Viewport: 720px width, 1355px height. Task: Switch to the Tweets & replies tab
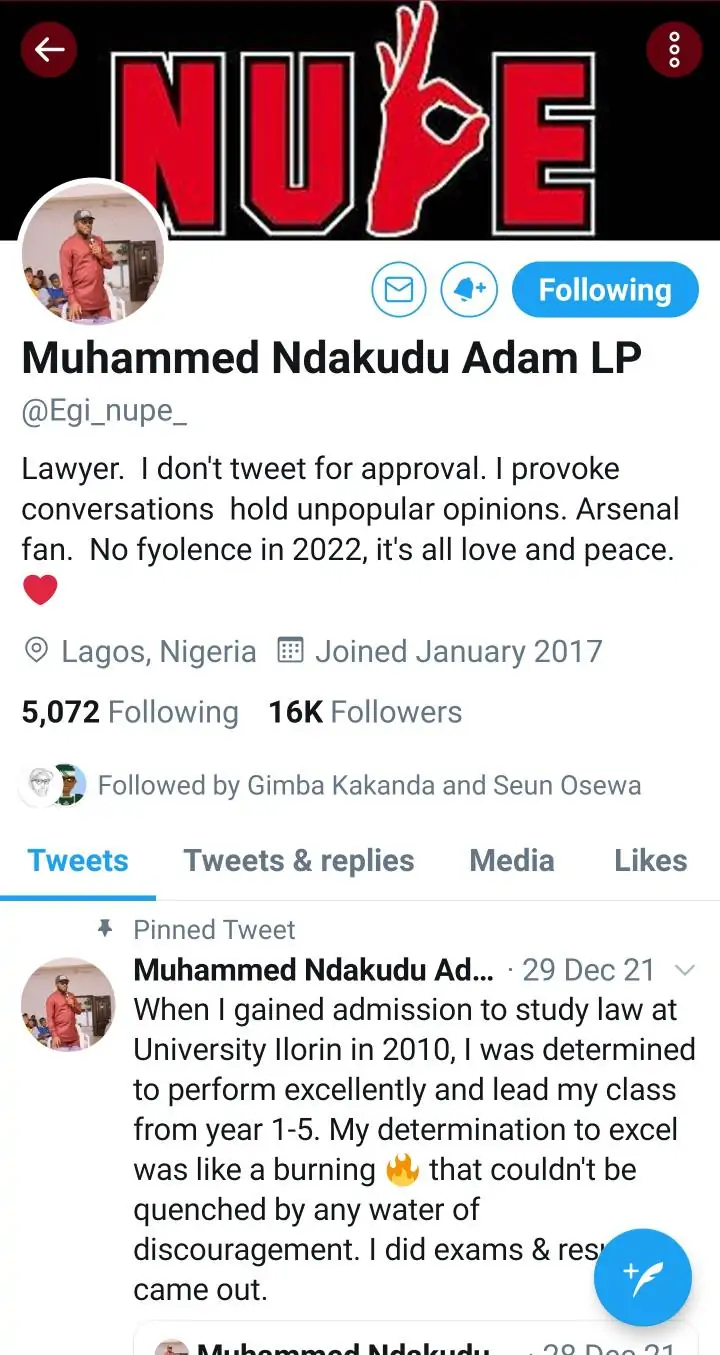298,861
